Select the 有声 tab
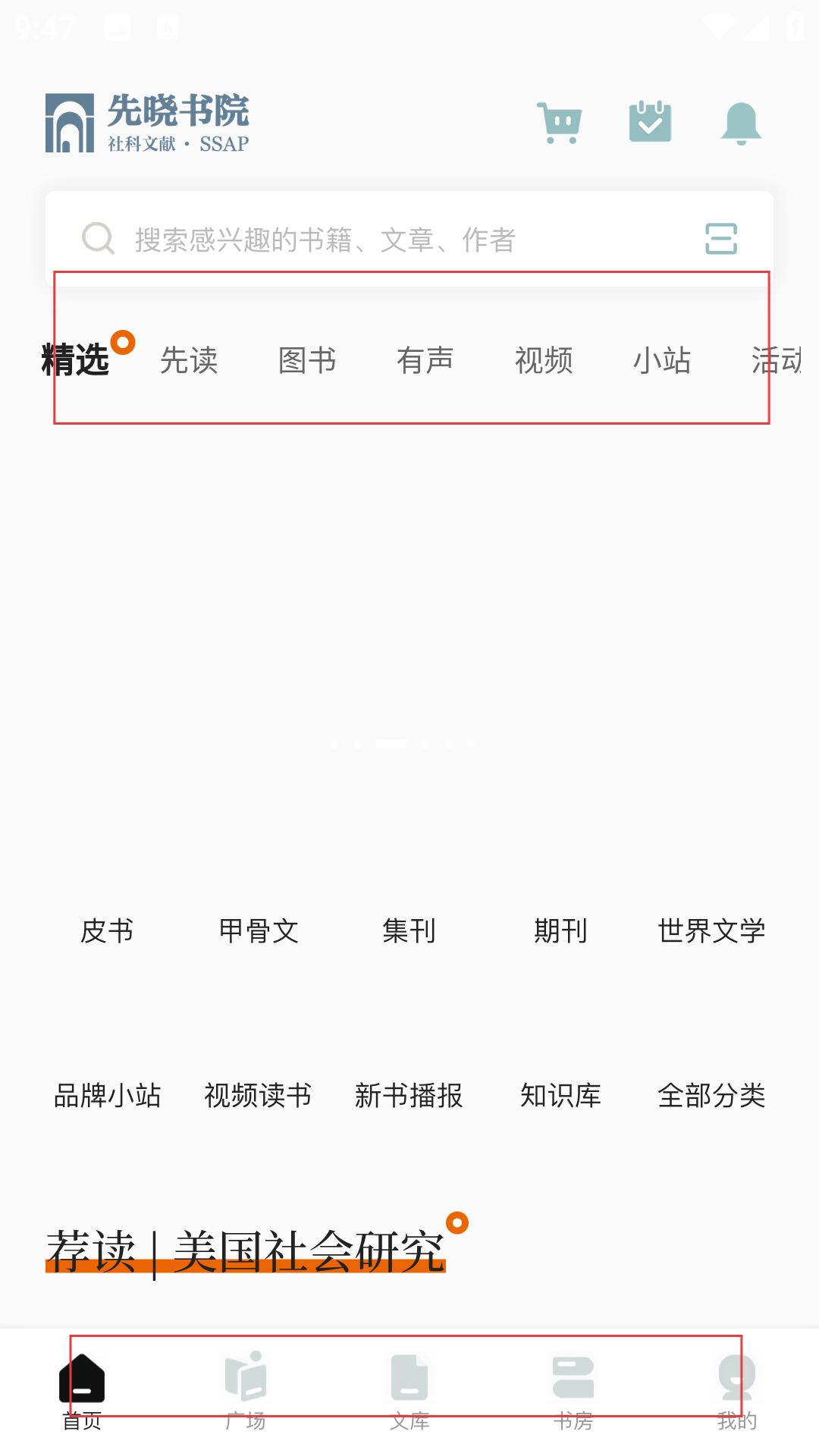Screen dimensions: 819x1456 coord(425,360)
